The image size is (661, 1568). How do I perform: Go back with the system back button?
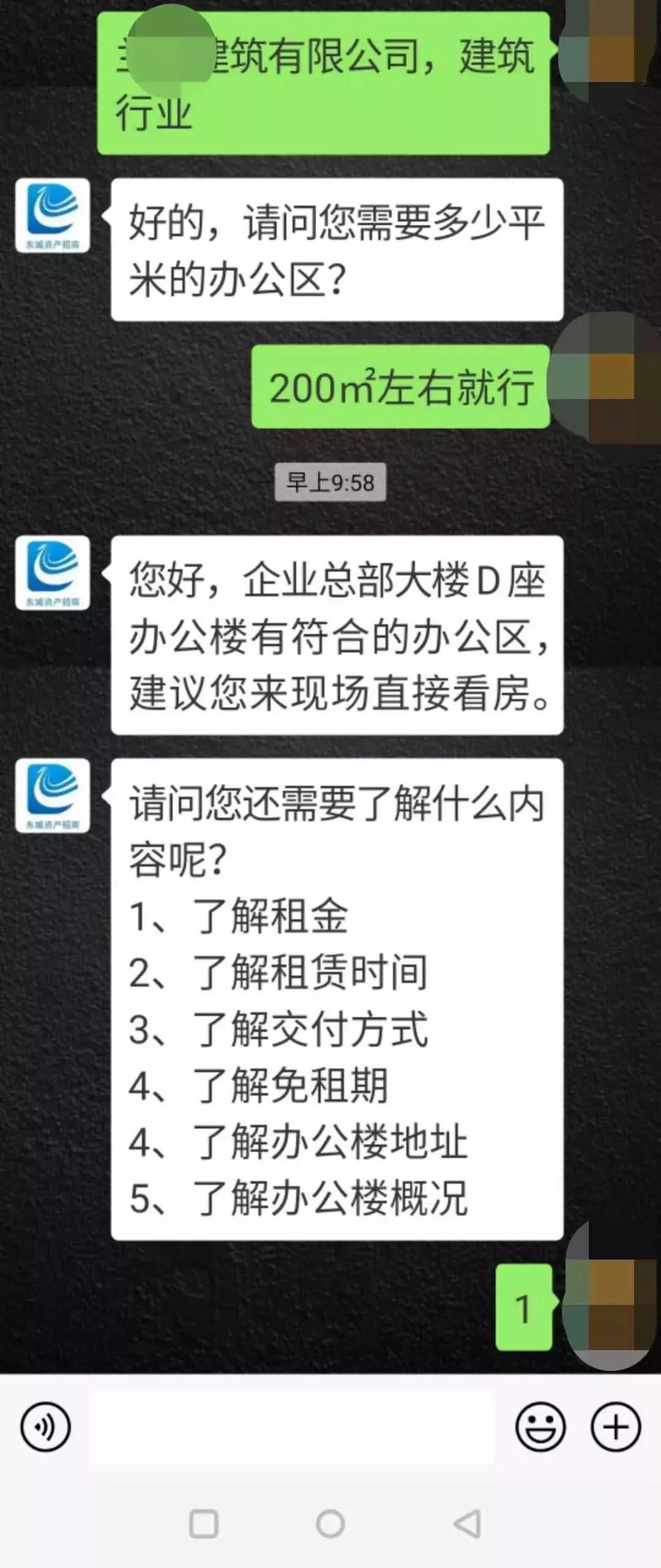point(468,1523)
